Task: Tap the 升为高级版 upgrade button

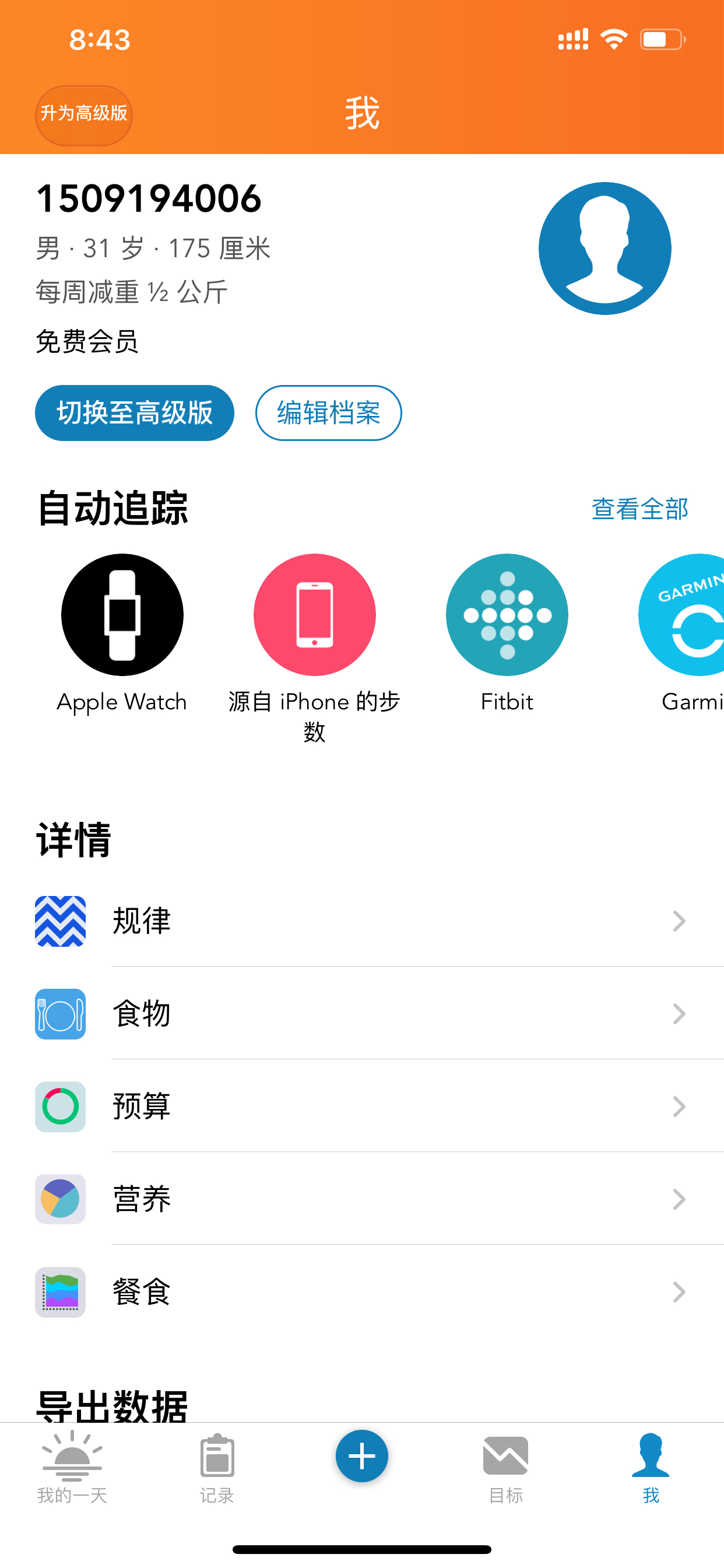Action: 83,114
